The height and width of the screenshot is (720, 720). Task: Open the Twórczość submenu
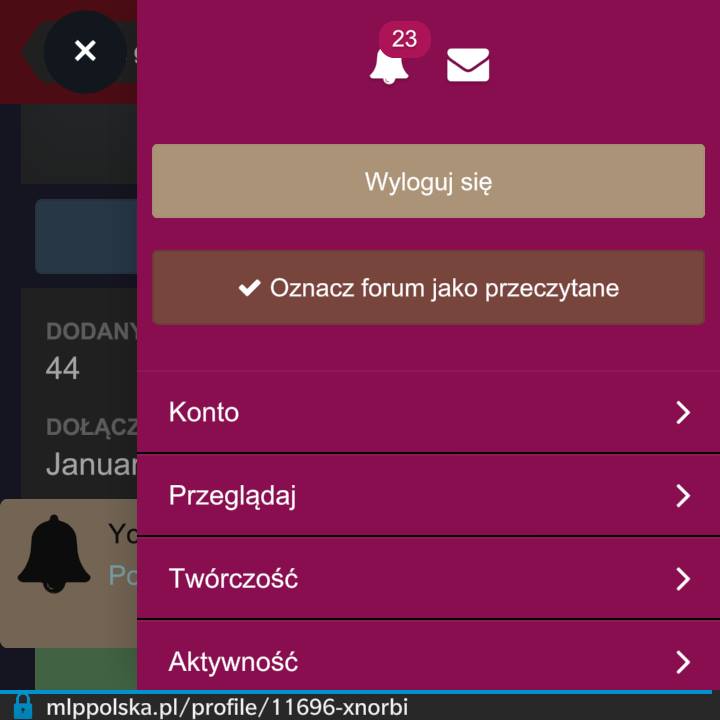point(428,578)
